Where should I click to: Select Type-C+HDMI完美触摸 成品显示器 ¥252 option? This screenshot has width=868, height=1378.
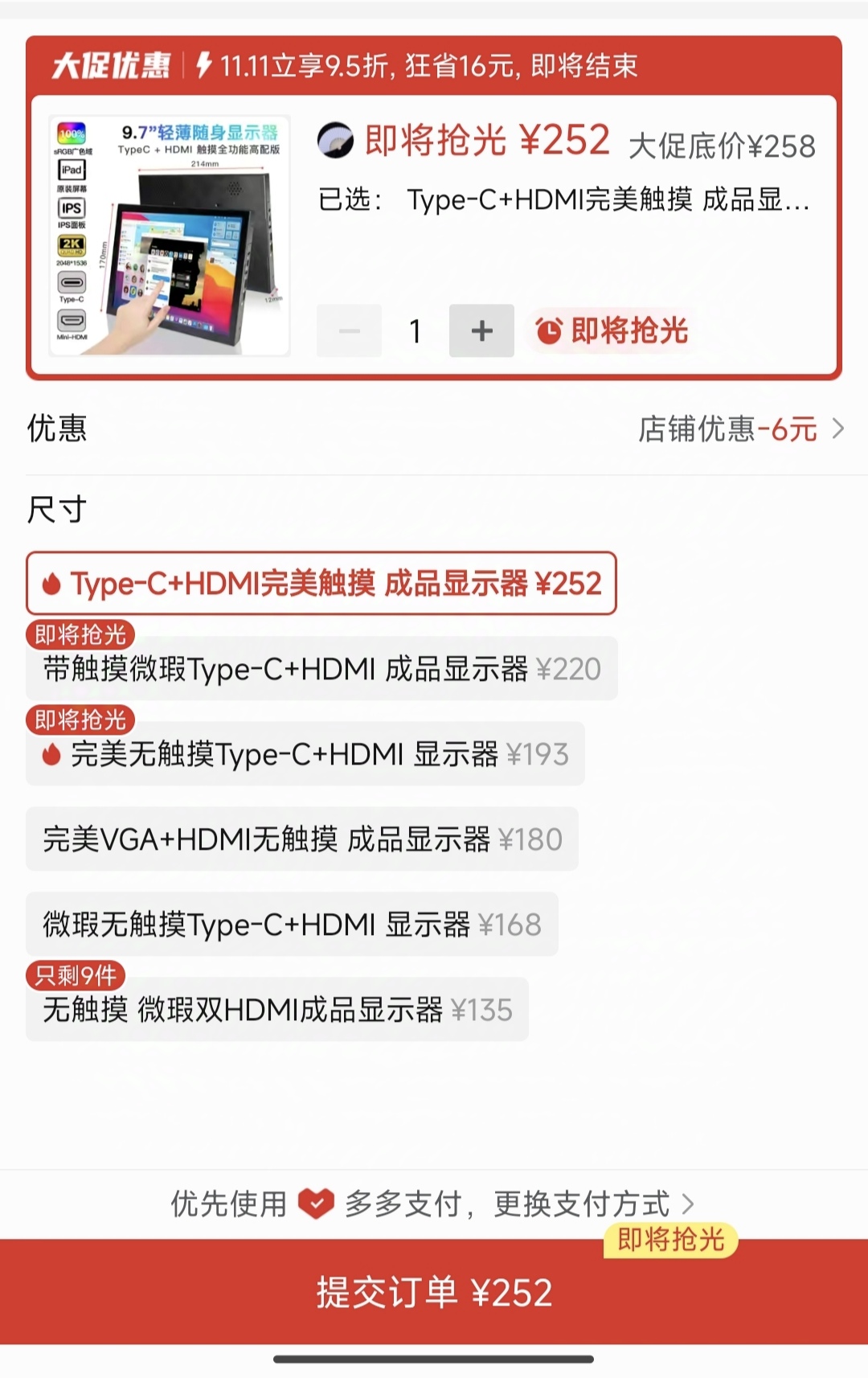[321, 584]
